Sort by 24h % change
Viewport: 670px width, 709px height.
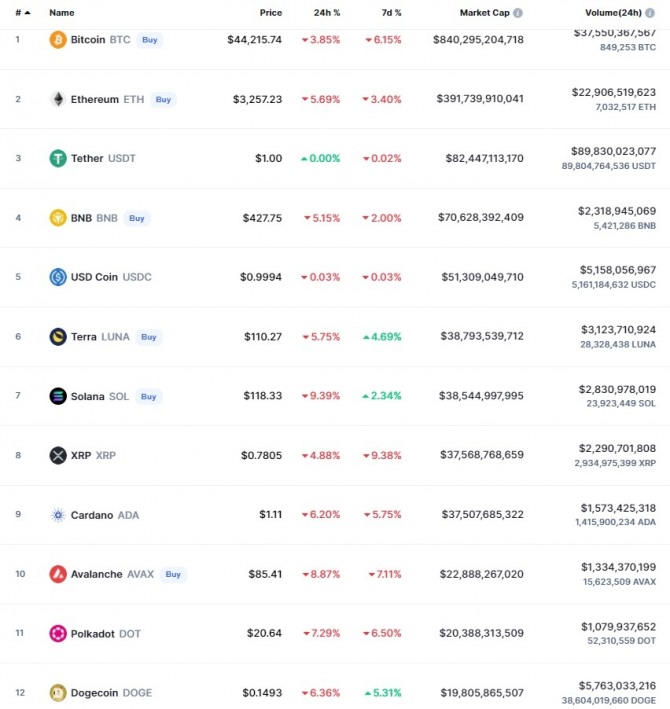(x=326, y=13)
